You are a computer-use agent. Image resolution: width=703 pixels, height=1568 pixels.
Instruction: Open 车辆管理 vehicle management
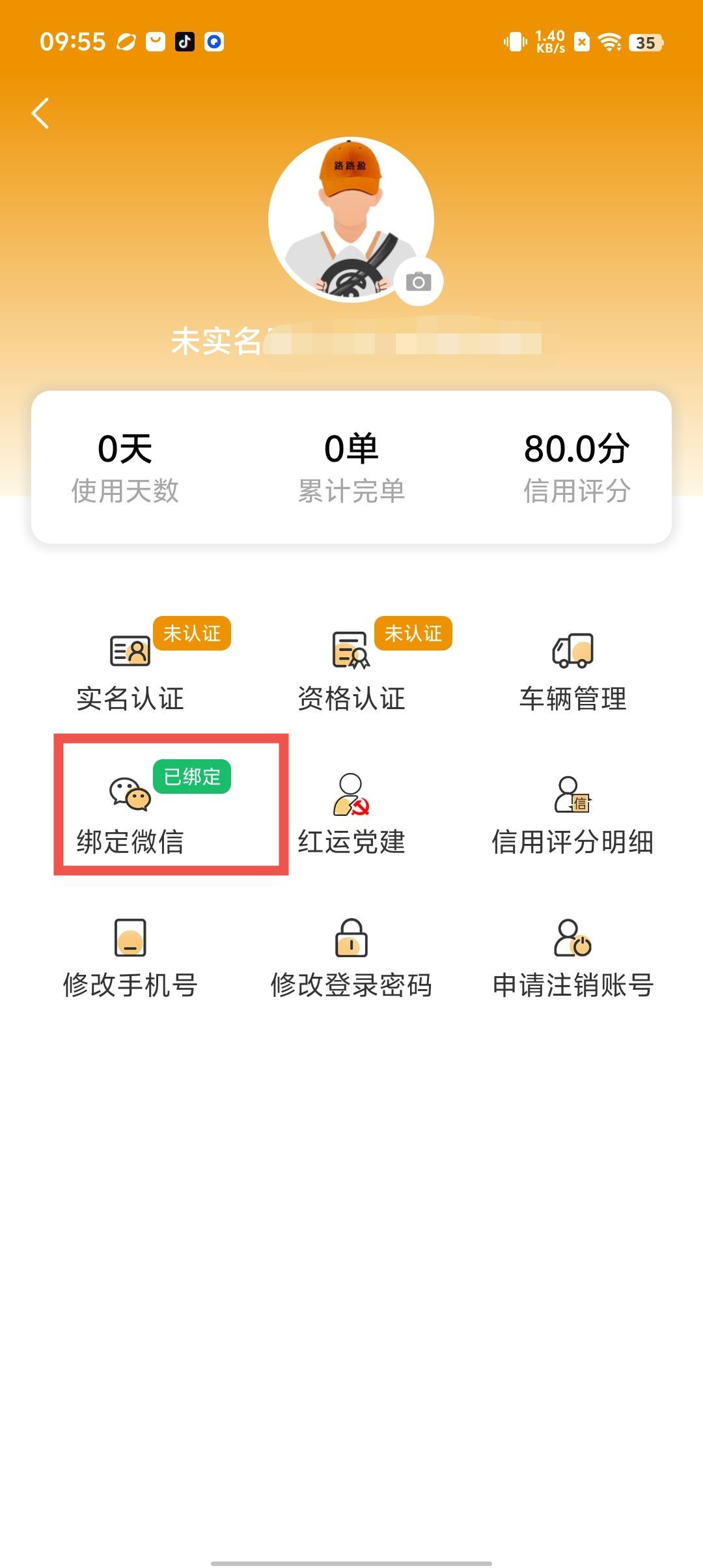[x=573, y=671]
